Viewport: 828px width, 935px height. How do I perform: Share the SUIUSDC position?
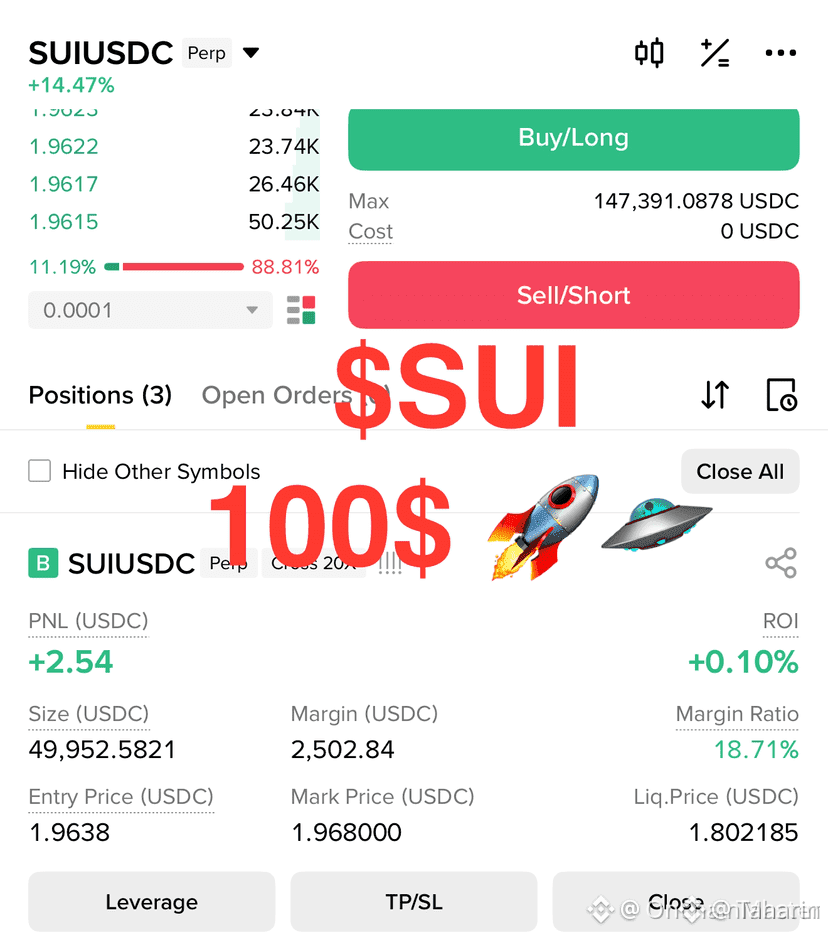pyautogui.click(x=780, y=563)
